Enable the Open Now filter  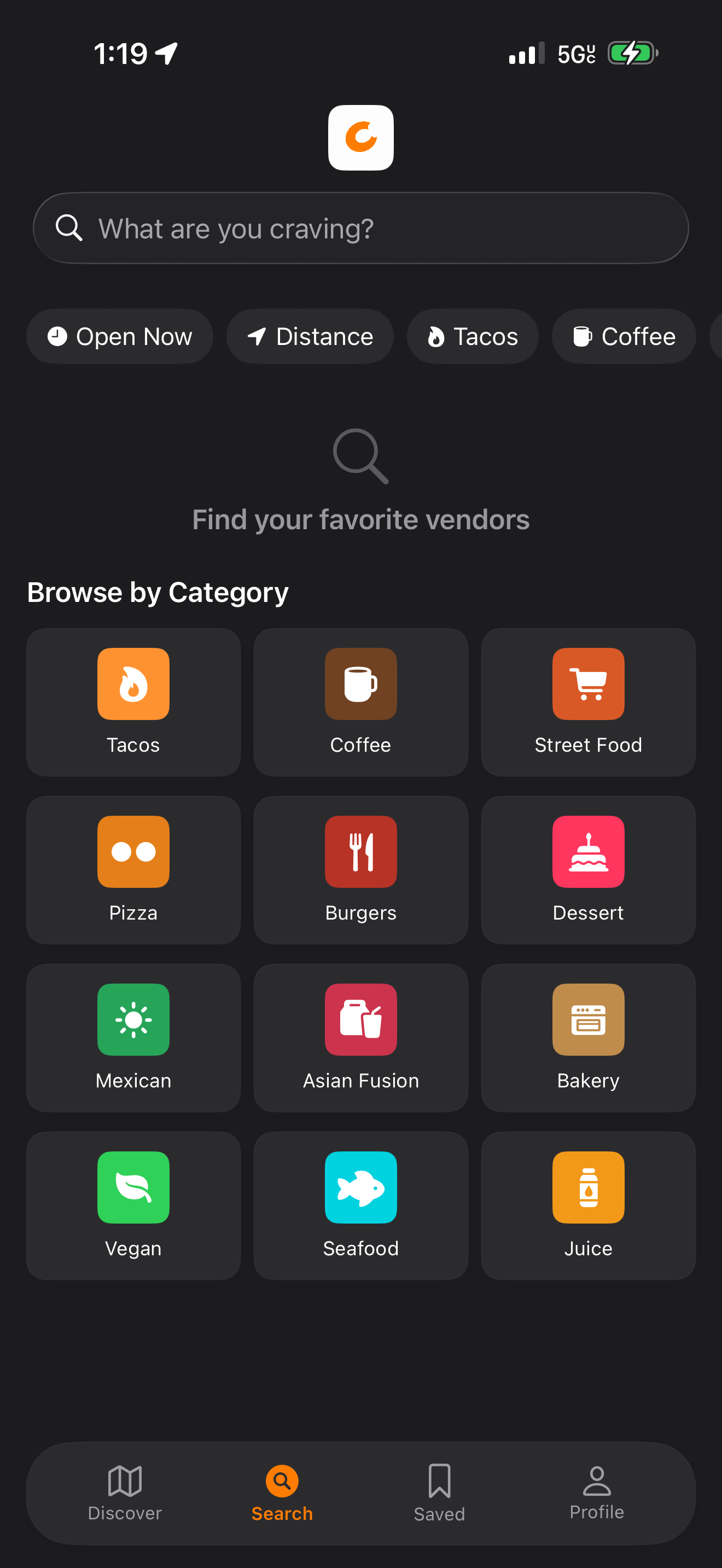(x=119, y=336)
